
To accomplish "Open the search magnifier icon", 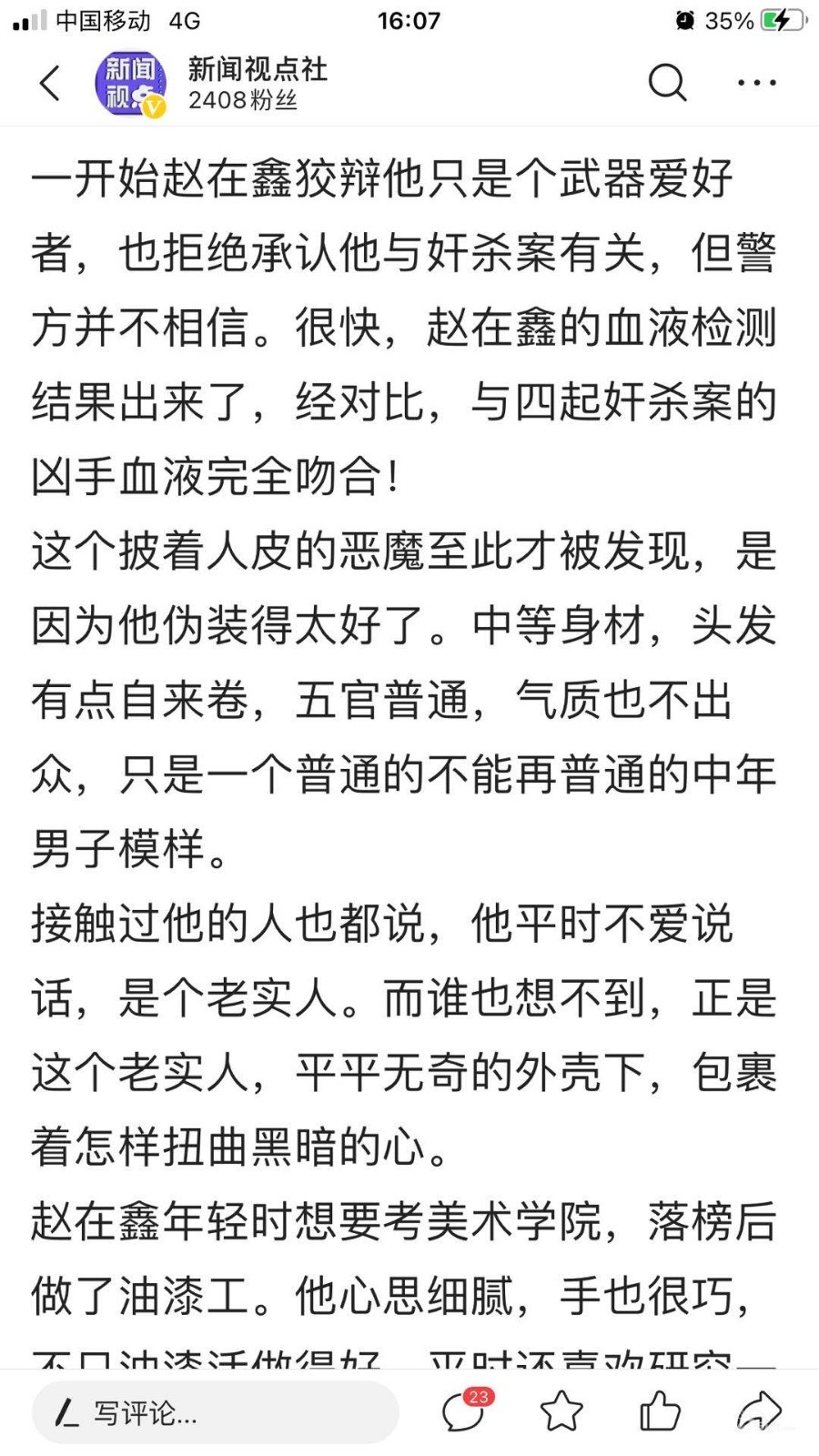I will (667, 82).
